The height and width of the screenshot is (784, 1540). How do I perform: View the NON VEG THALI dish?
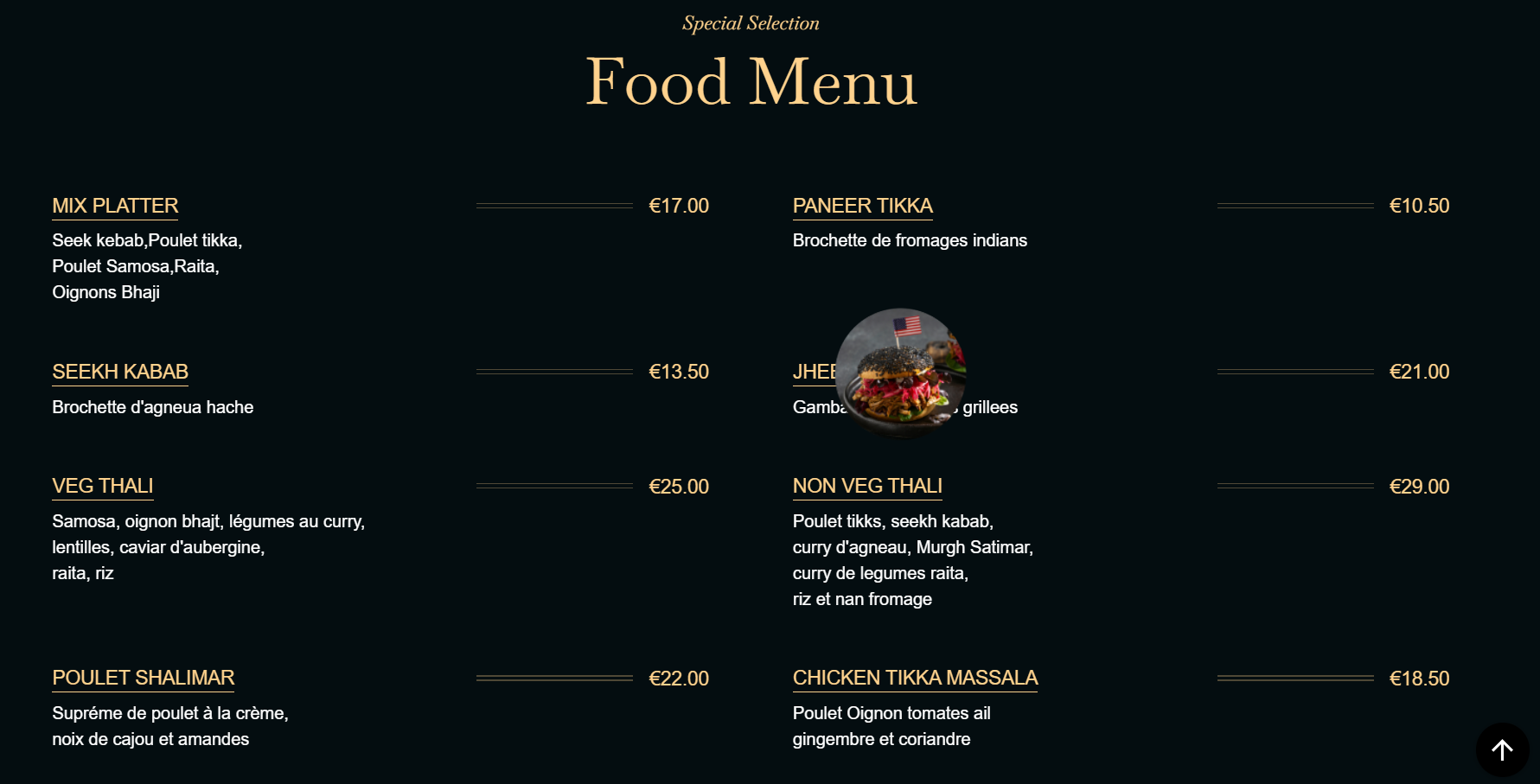(867, 486)
